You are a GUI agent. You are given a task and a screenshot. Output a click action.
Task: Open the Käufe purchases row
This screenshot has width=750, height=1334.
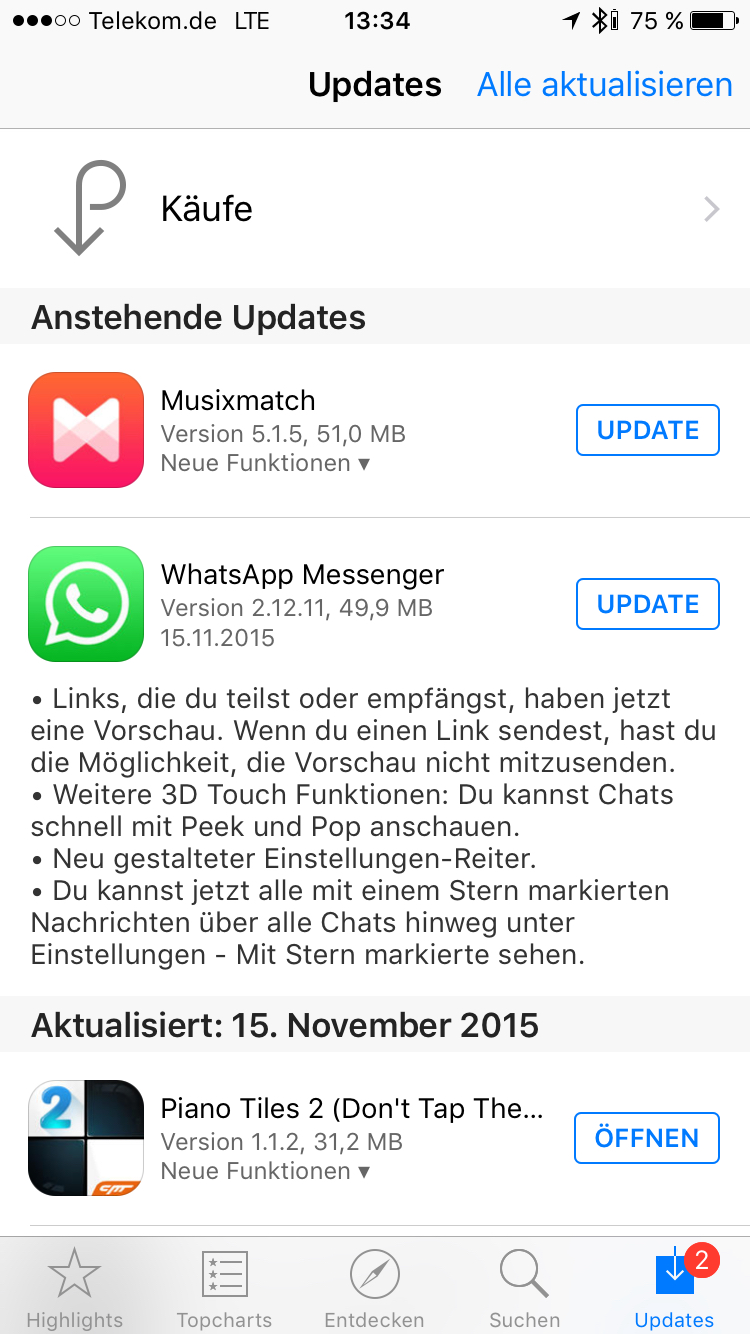[375, 209]
